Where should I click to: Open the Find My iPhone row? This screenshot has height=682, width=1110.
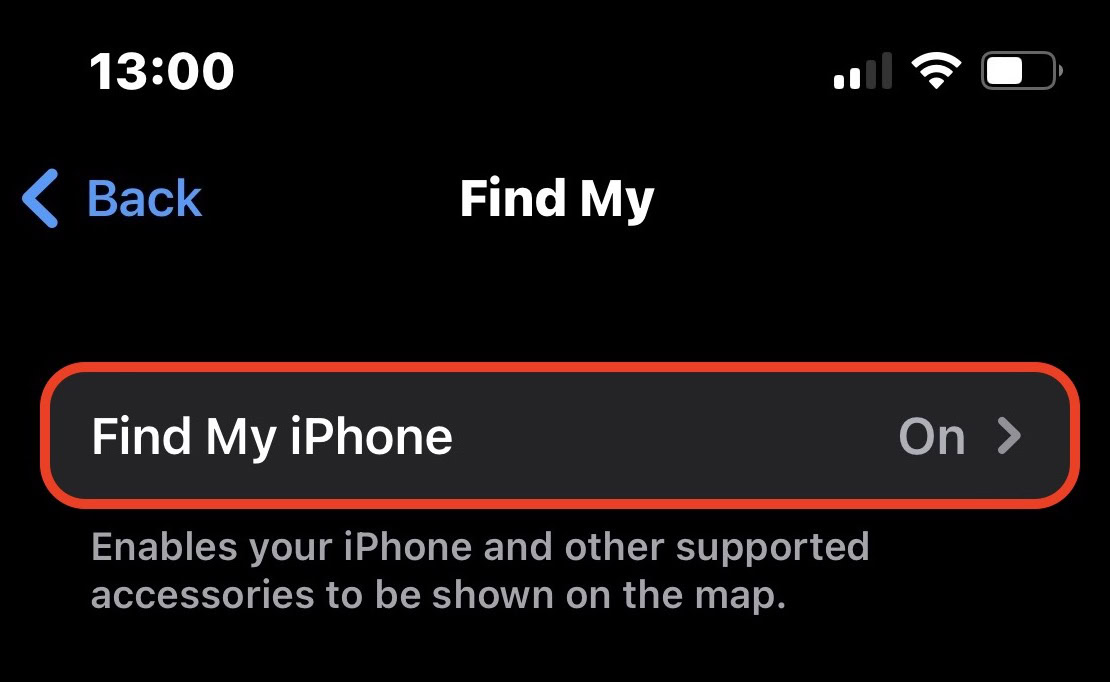[x=558, y=437]
